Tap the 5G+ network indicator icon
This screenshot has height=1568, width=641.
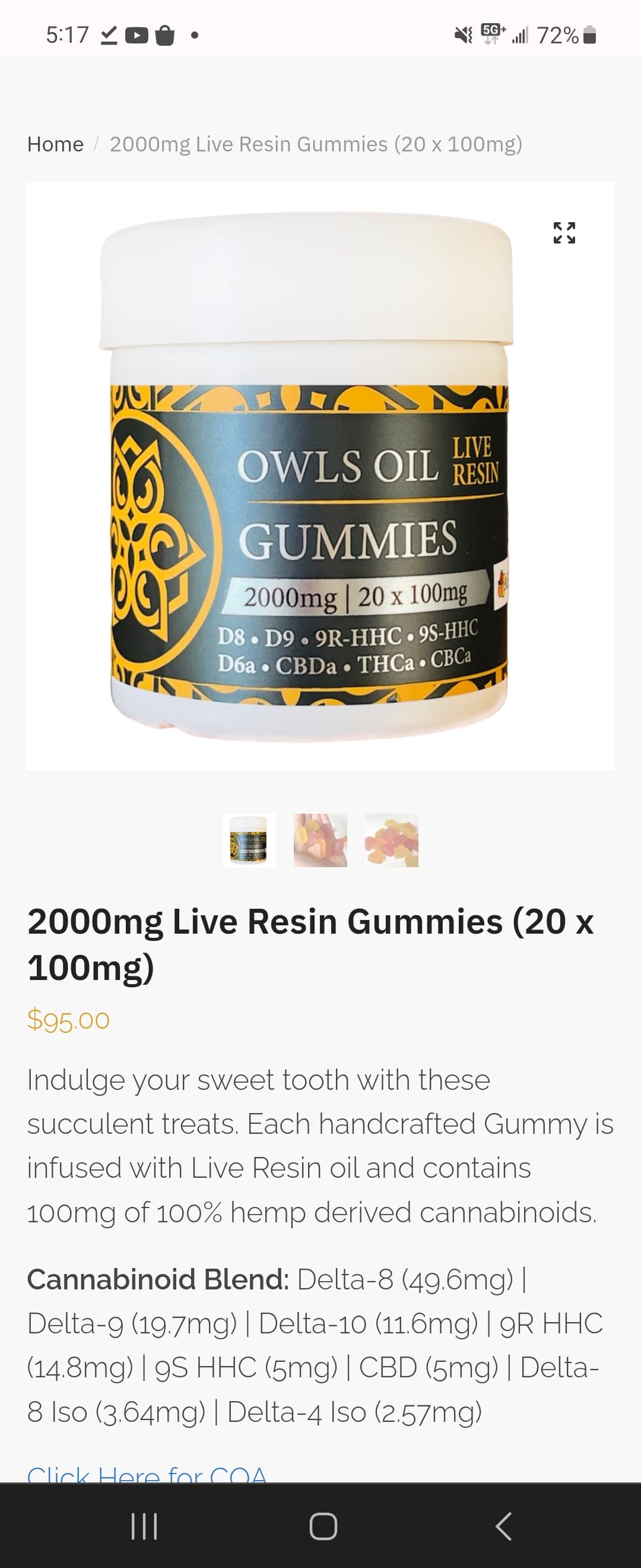tap(493, 35)
